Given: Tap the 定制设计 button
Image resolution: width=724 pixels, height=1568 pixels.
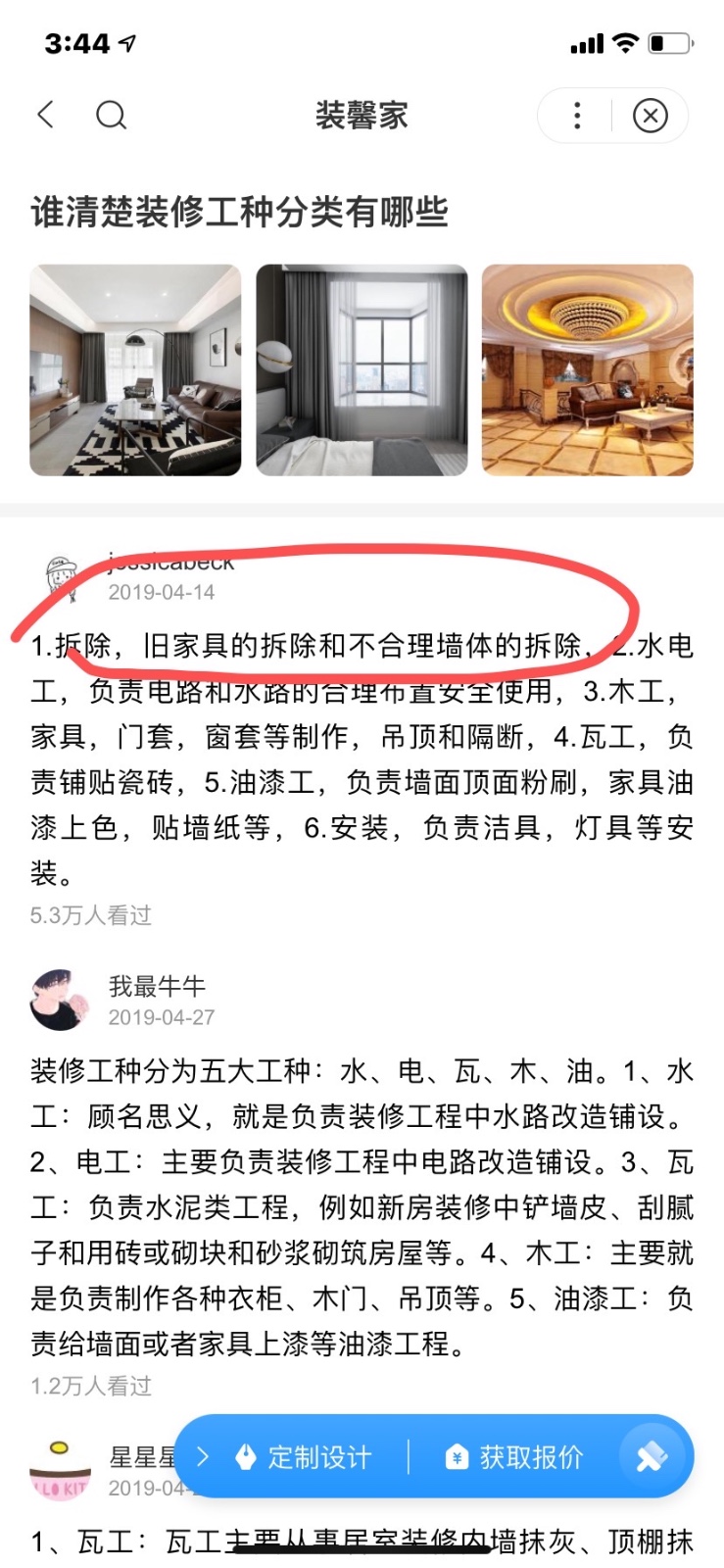Looking at the screenshot, I should tap(305, 1457).
